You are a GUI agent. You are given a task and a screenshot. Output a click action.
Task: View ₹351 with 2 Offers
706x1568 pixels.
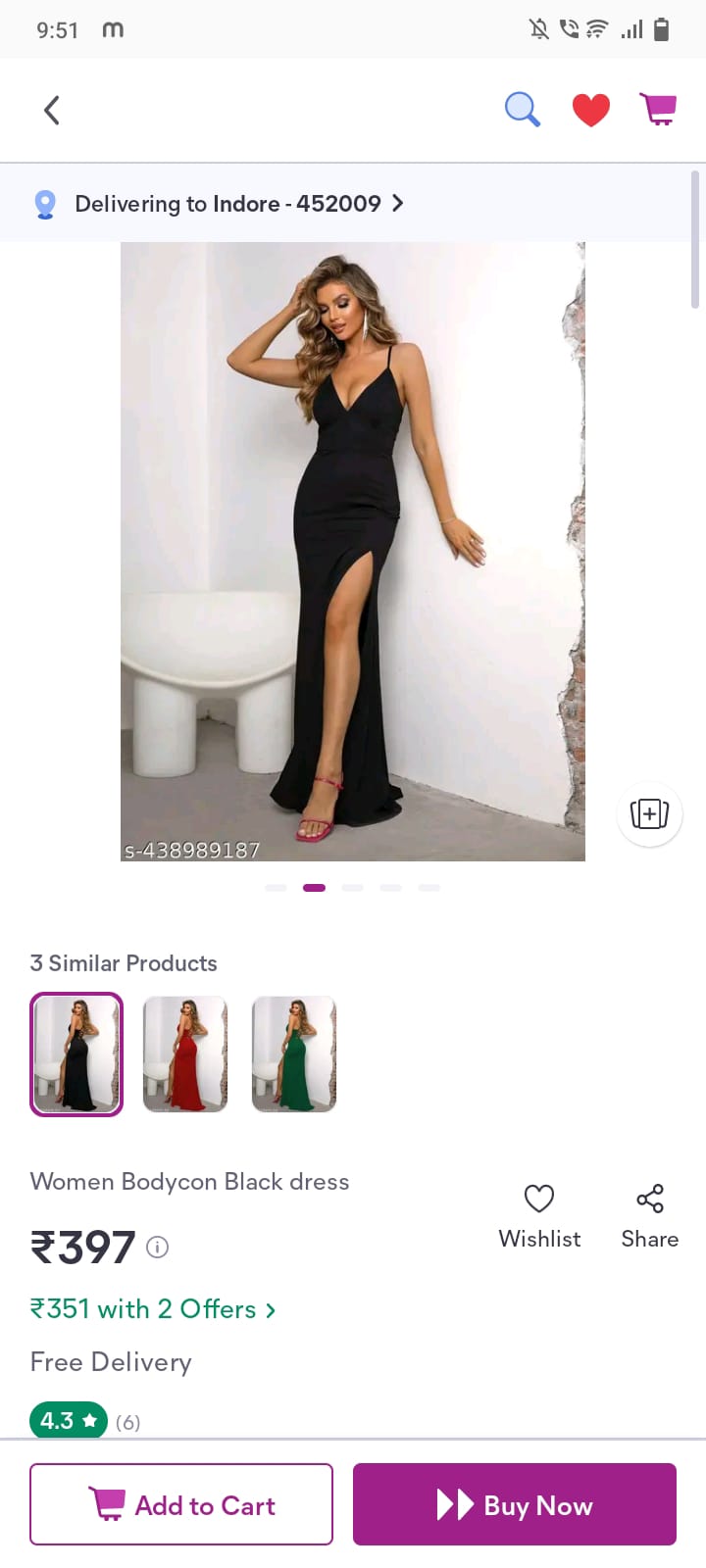(152, 1309)
